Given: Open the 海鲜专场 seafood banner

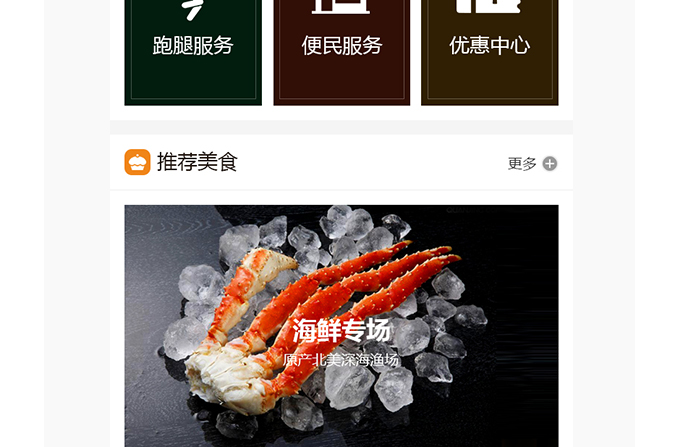Looking at the screenshot, I should [341, 325].
